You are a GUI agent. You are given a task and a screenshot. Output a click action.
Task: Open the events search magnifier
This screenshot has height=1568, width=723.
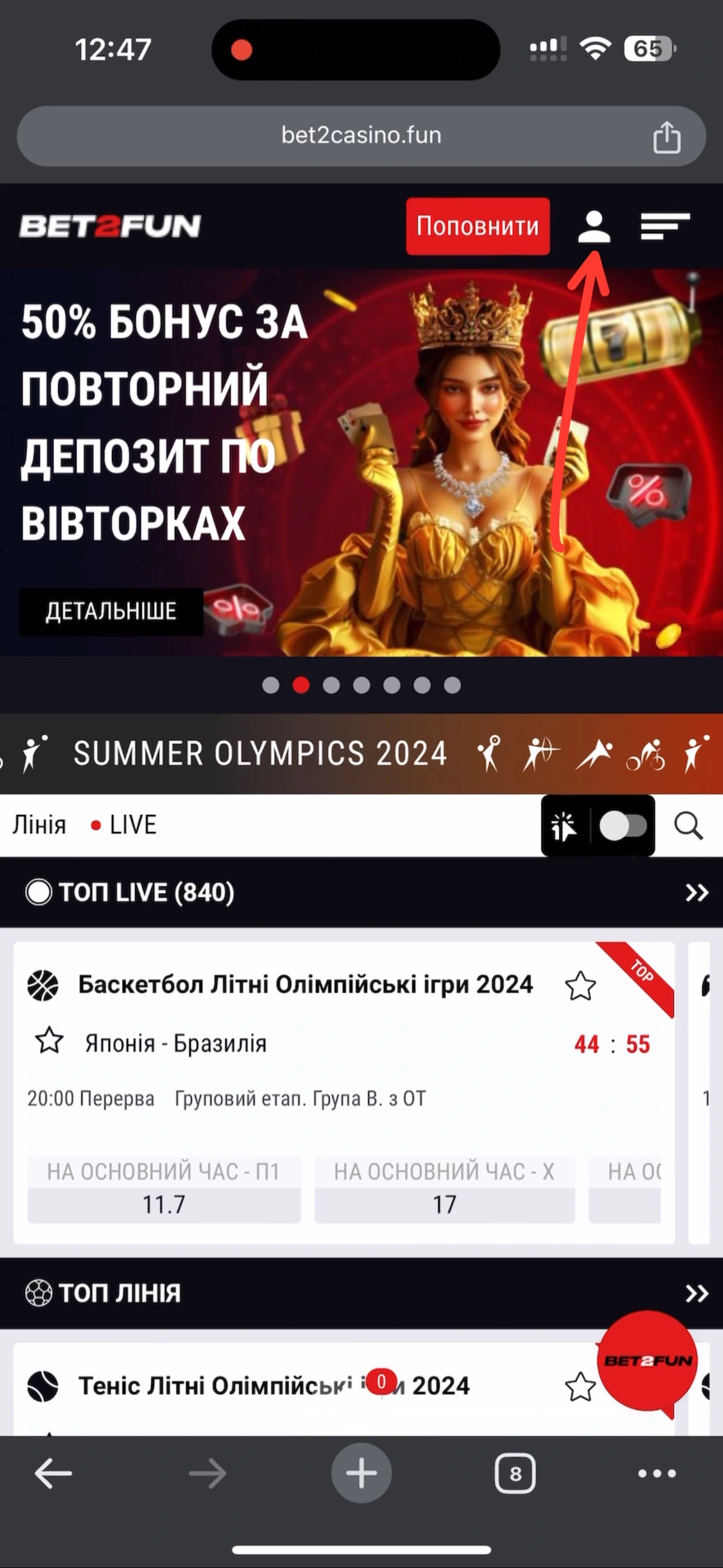[688, 826]
